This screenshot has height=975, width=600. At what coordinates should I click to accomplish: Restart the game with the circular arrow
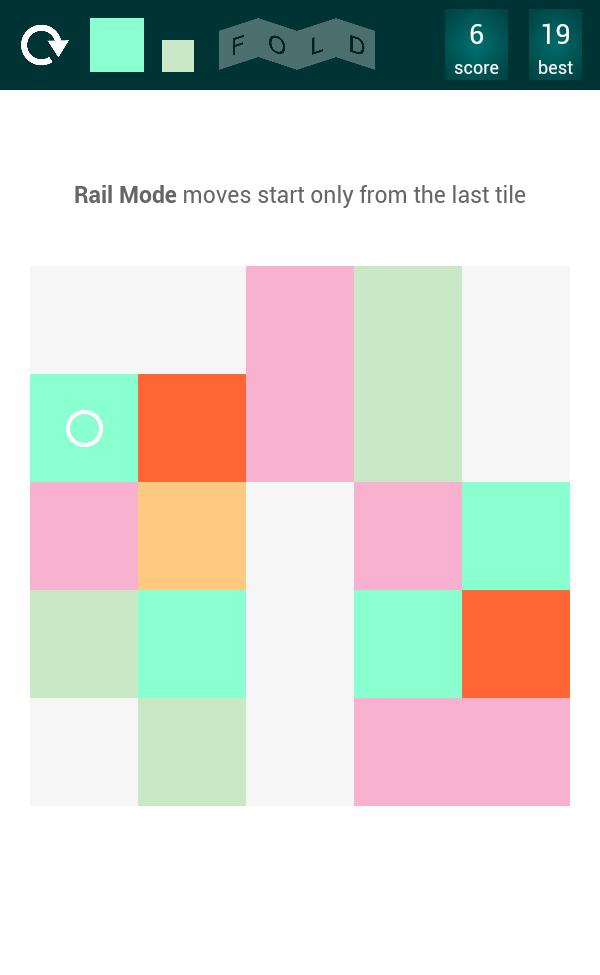click(44, 45)
